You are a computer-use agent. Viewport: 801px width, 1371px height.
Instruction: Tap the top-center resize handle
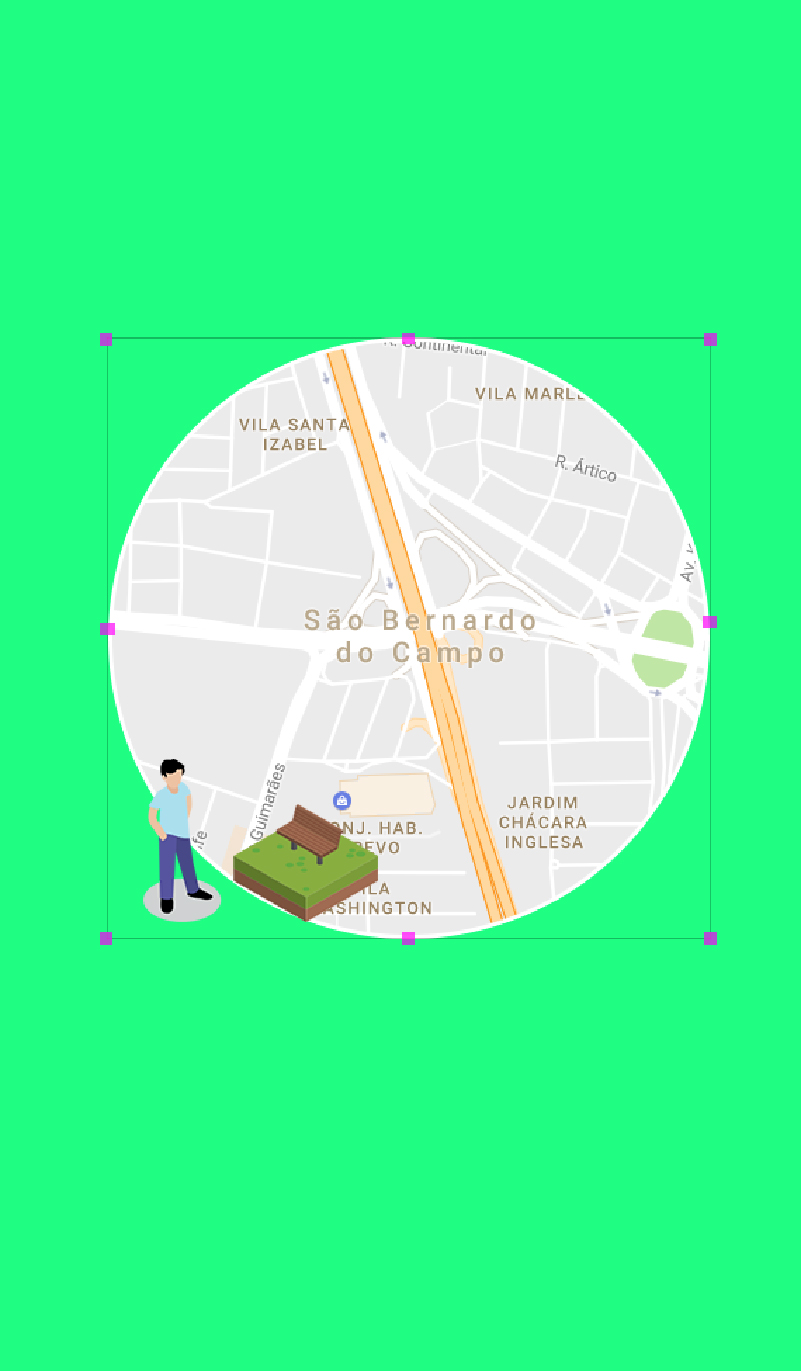tap(408, 340)
